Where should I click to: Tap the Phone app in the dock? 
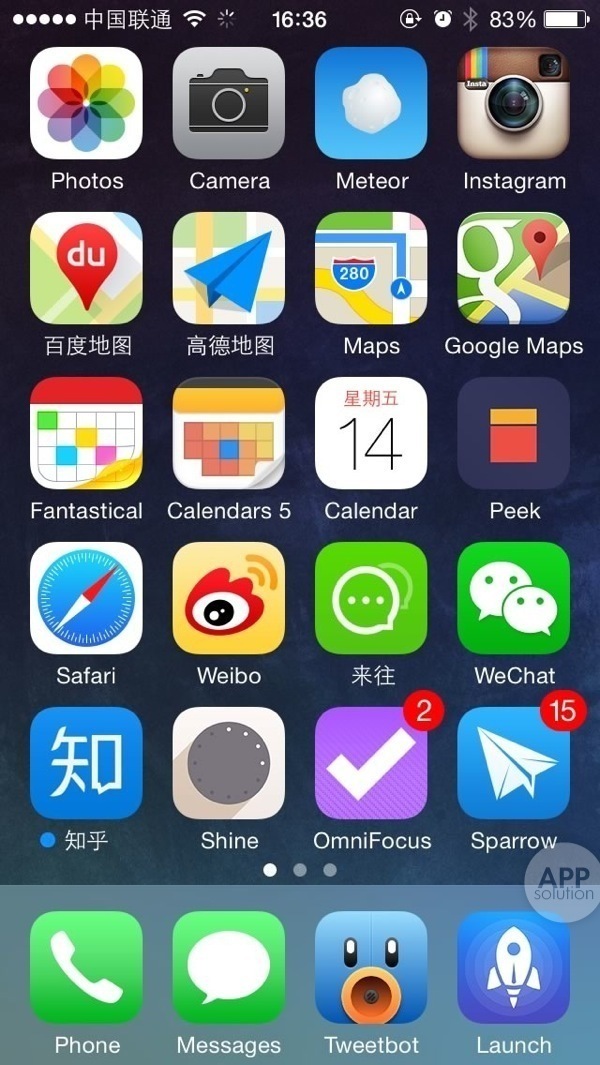(x=86, y=967)
